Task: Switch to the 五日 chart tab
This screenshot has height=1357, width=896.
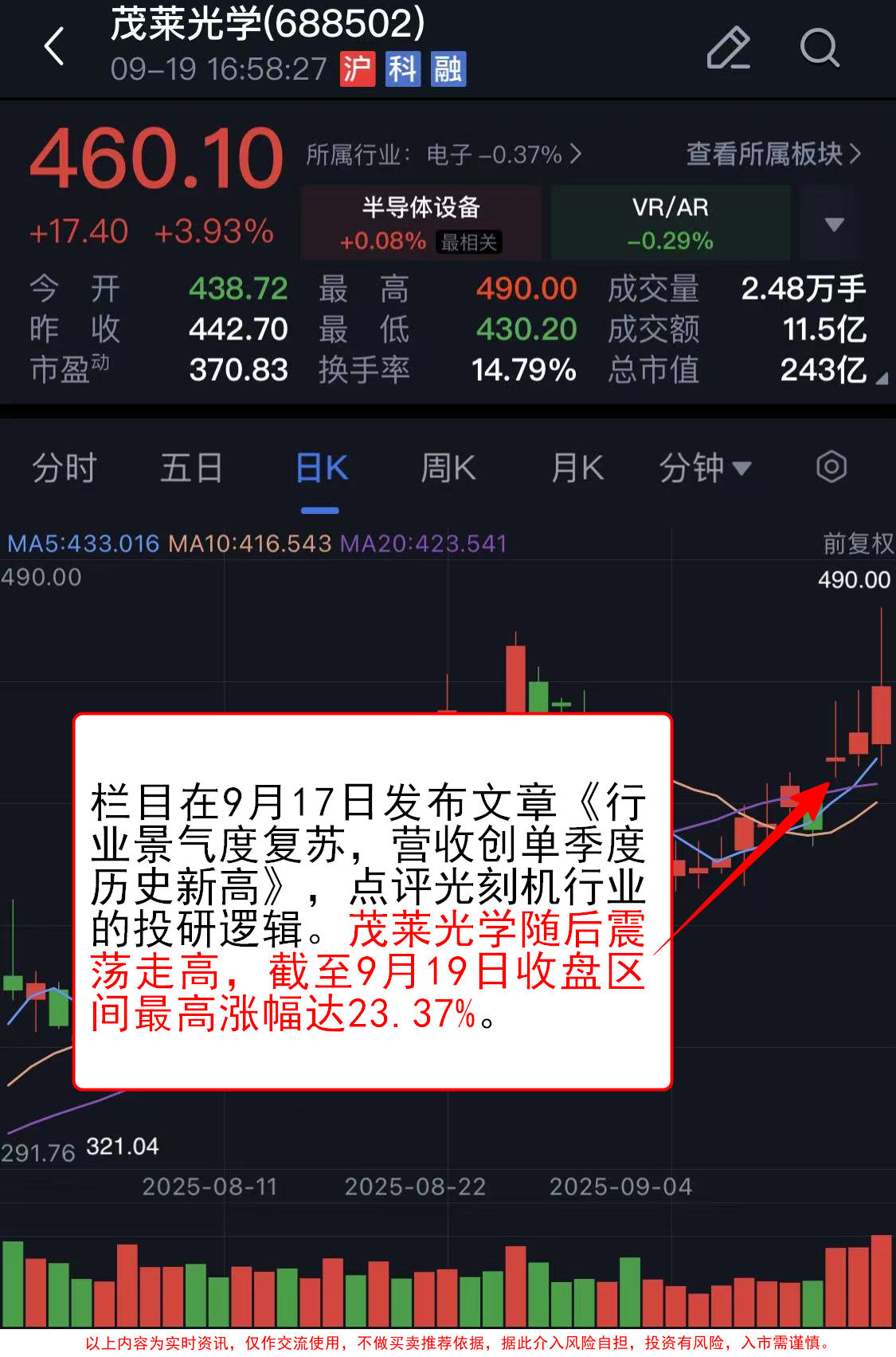Action: pos(191,468)
